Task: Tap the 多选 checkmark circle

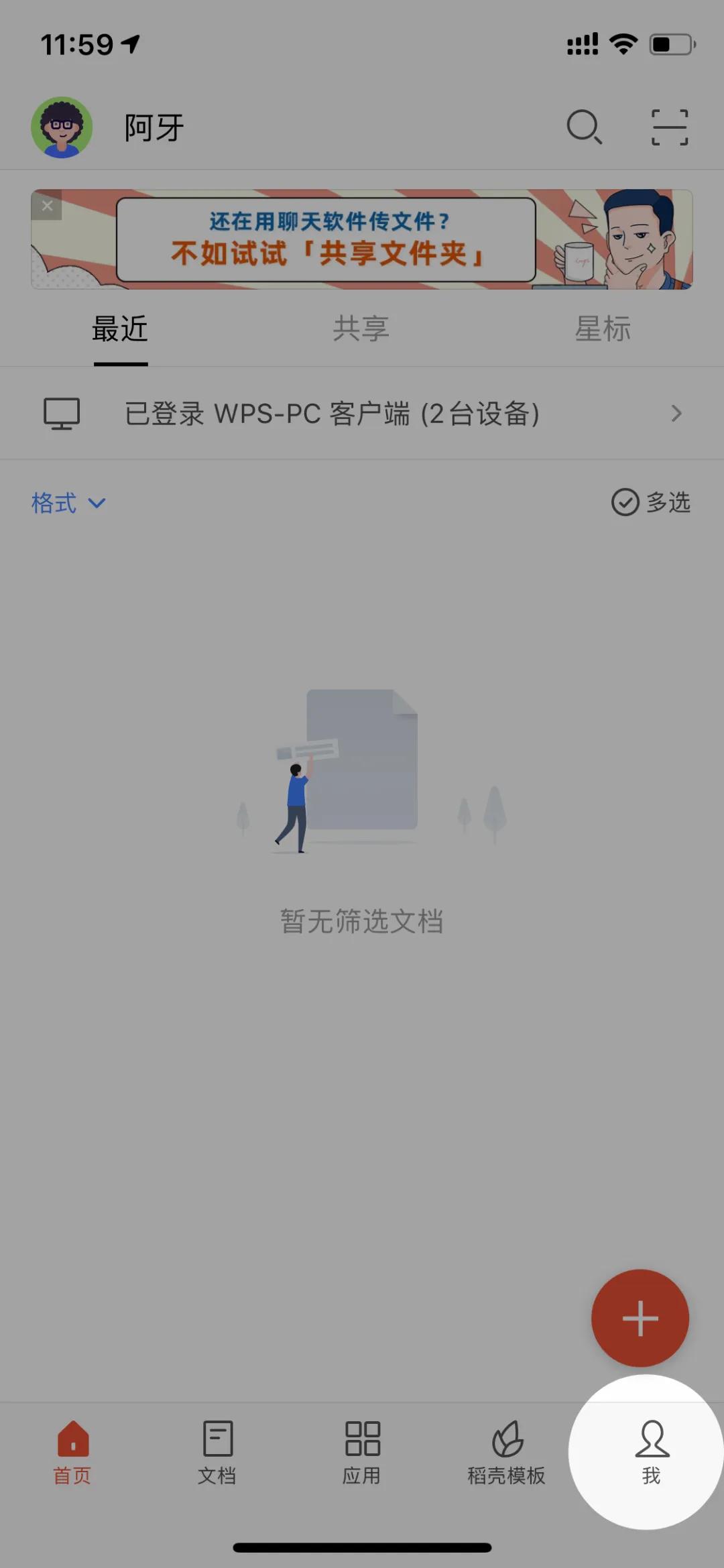Action: [625, 503]
